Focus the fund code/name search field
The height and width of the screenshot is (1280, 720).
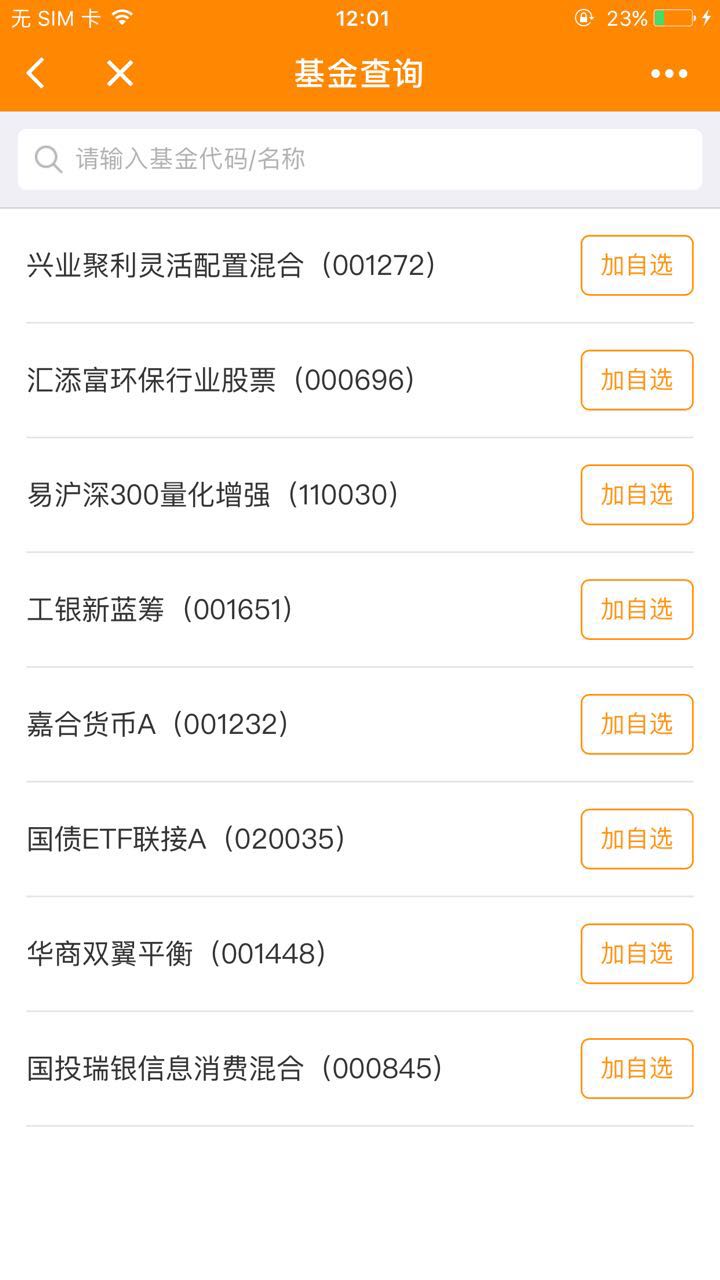pos(360,159)
